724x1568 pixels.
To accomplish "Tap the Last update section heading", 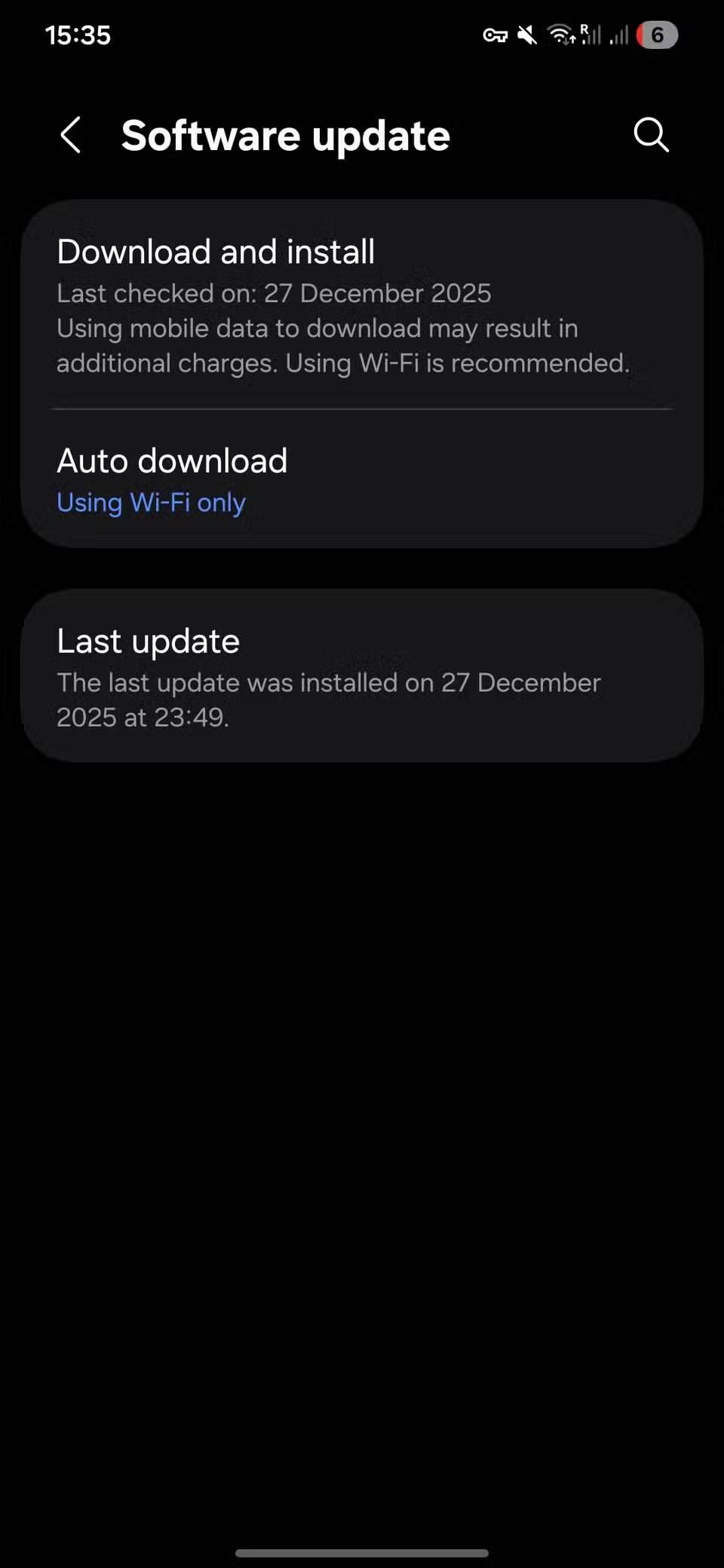I will point(148,641).
